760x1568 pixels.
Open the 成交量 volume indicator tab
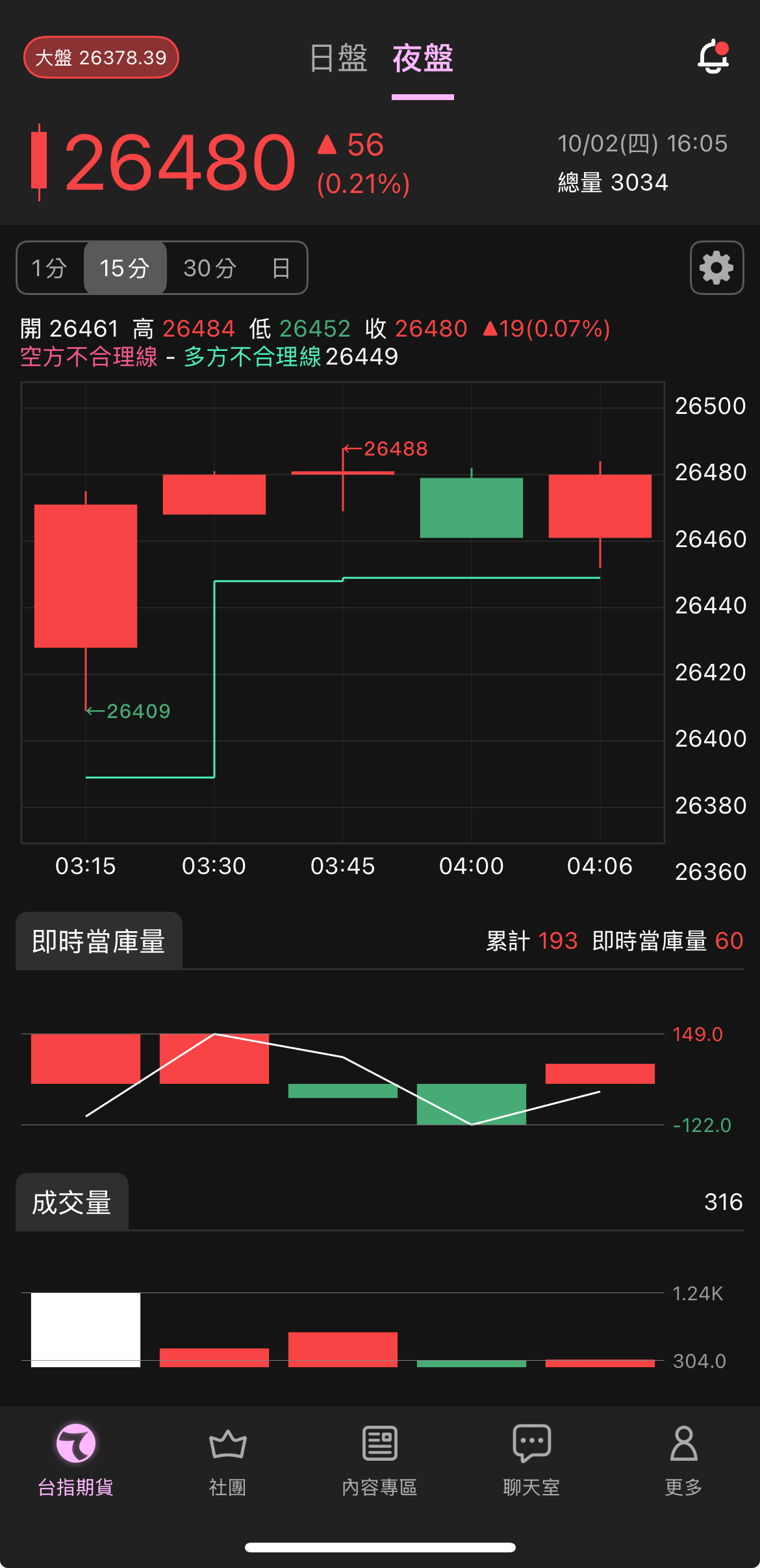pyautogui.click(x=71, y=1202)
